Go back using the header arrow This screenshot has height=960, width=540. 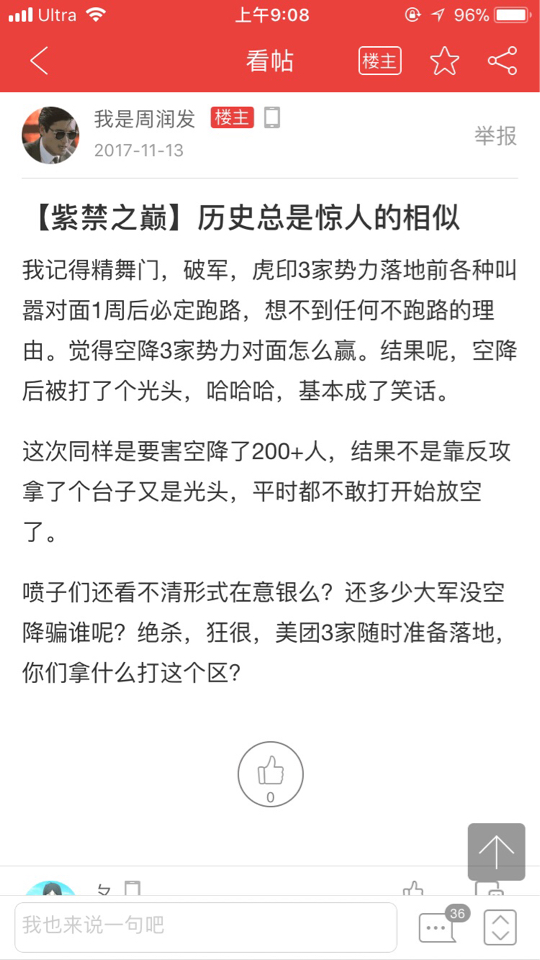pyautogui.click(x=39, y=61)
